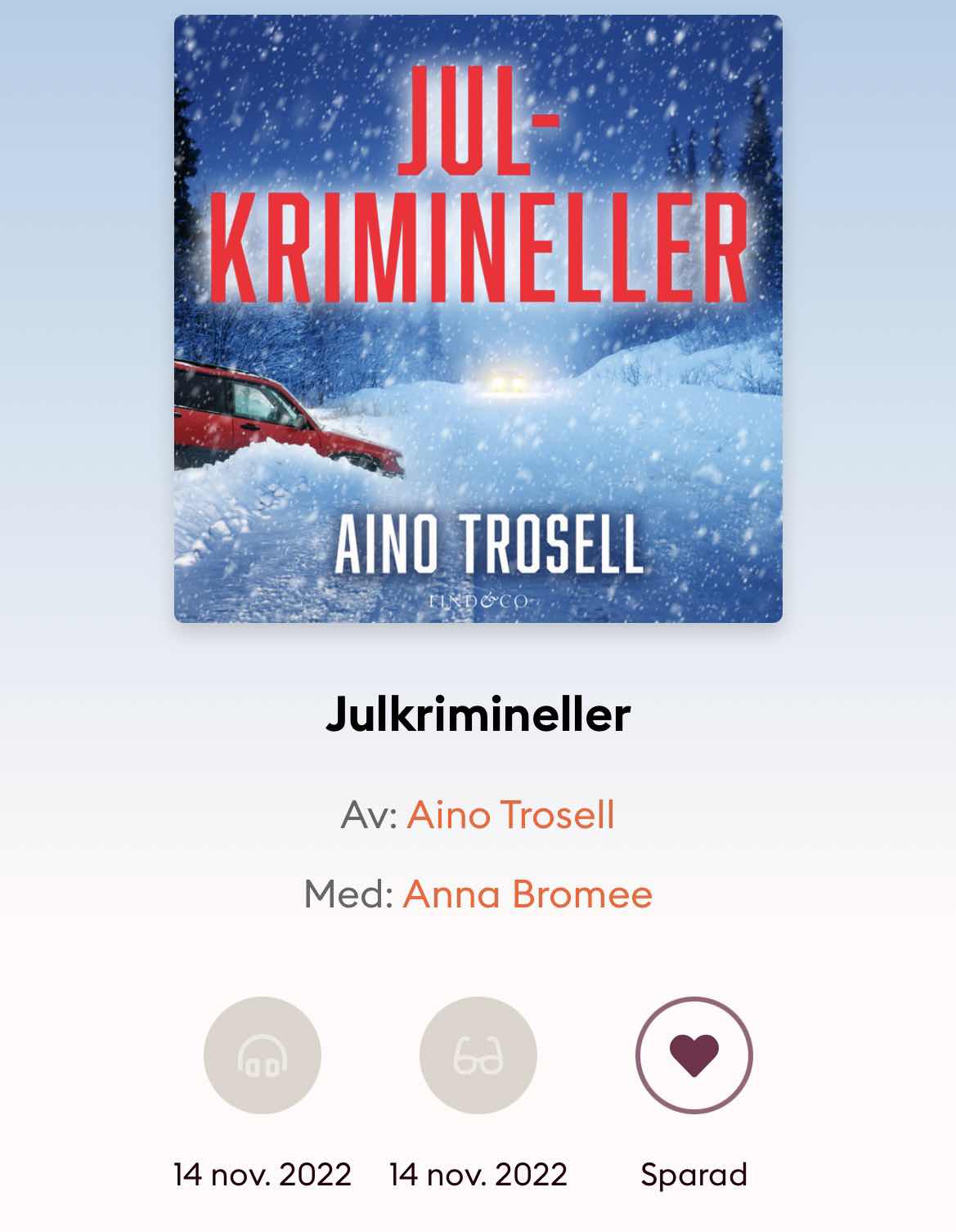Image resolution: width=956 pixels, height=1232 pixels.
Task: Remove book from saved with heart
Action: (693, 1055)
